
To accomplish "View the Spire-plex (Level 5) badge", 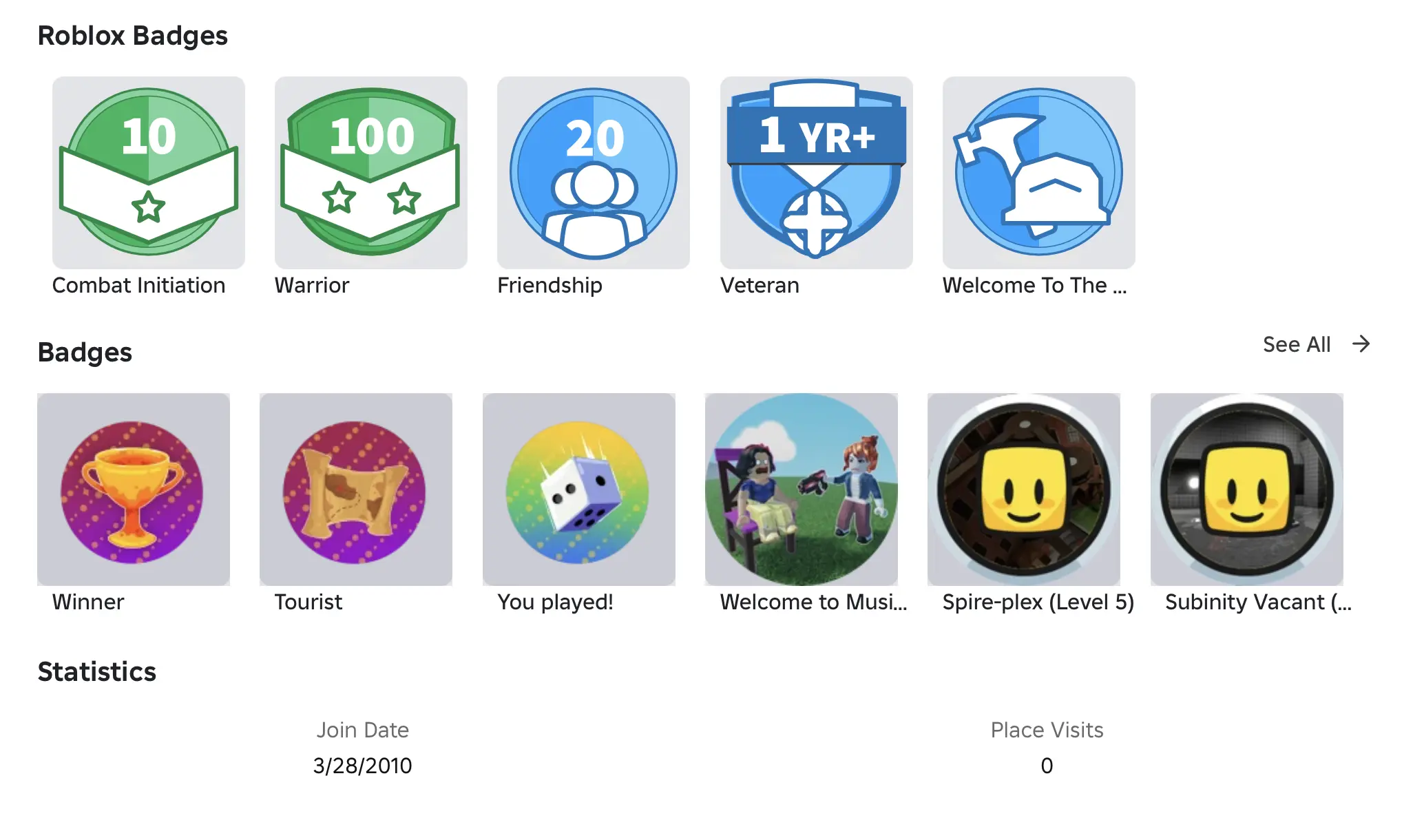I will 1023,490.
